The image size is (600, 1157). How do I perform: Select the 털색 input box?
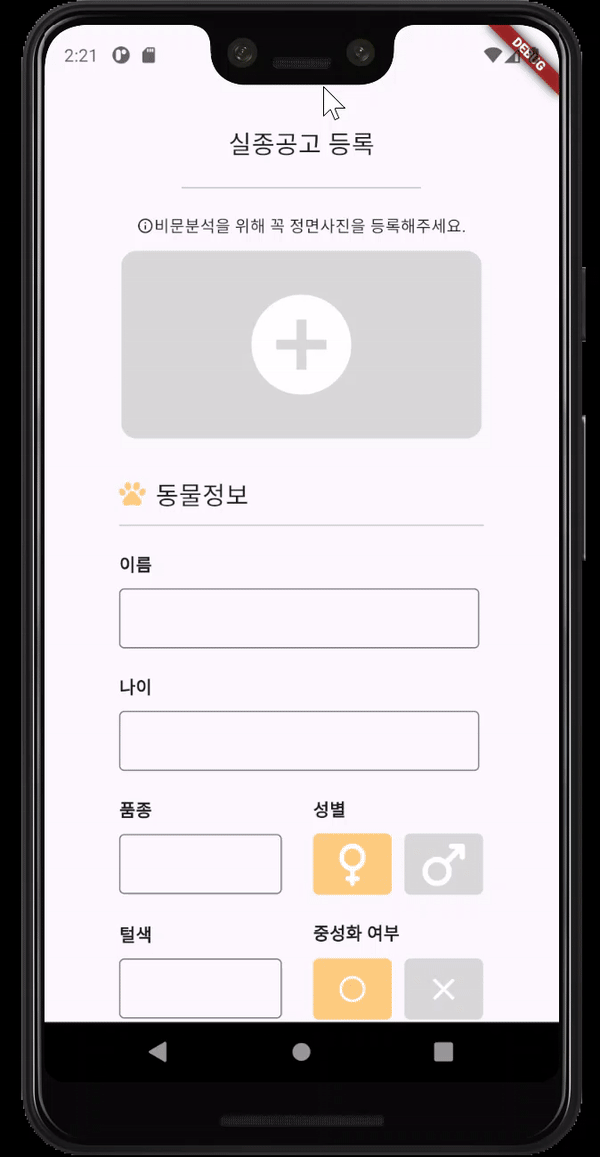tap(200, 988)
